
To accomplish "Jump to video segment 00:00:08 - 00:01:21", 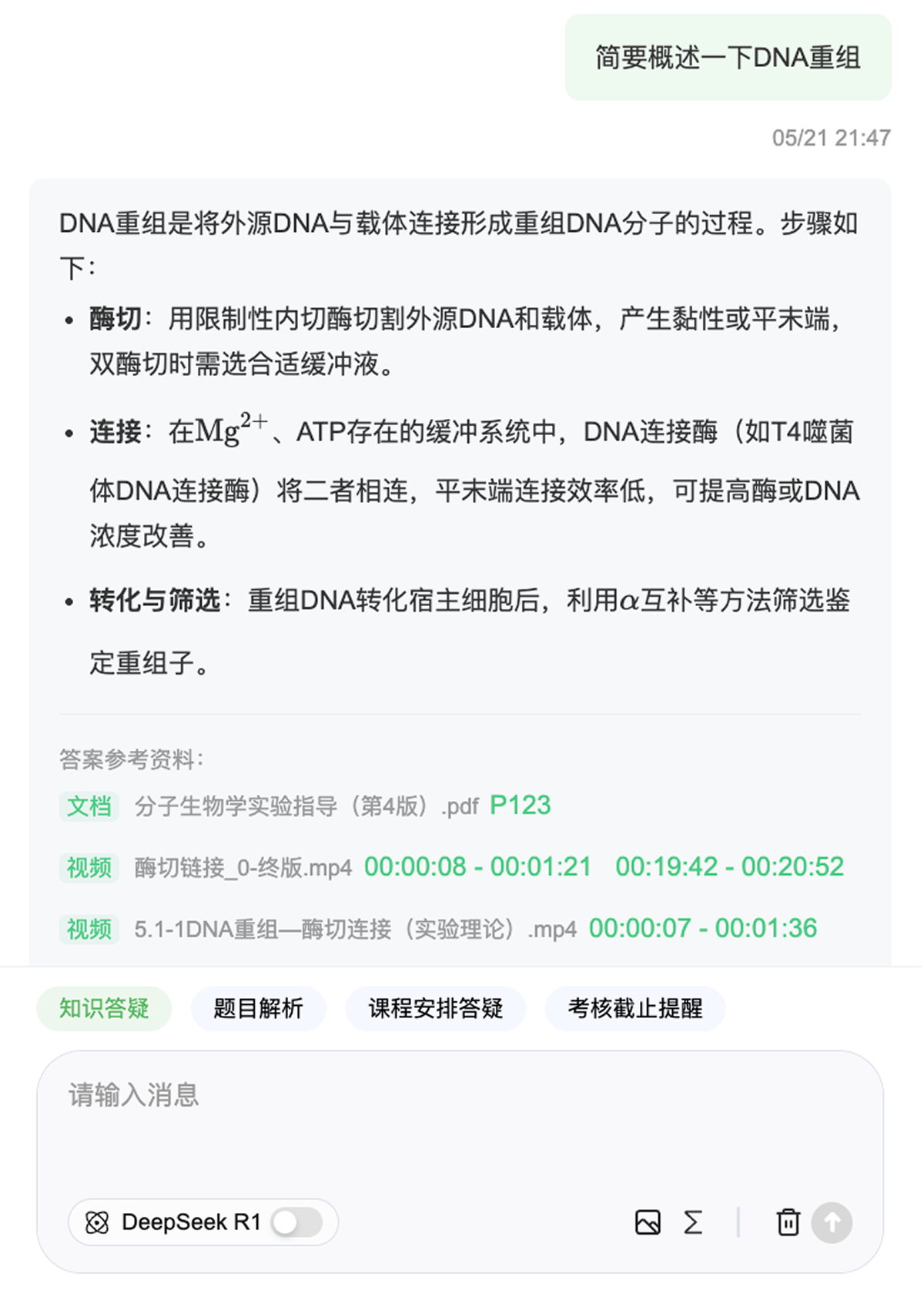I will point(477,867).
